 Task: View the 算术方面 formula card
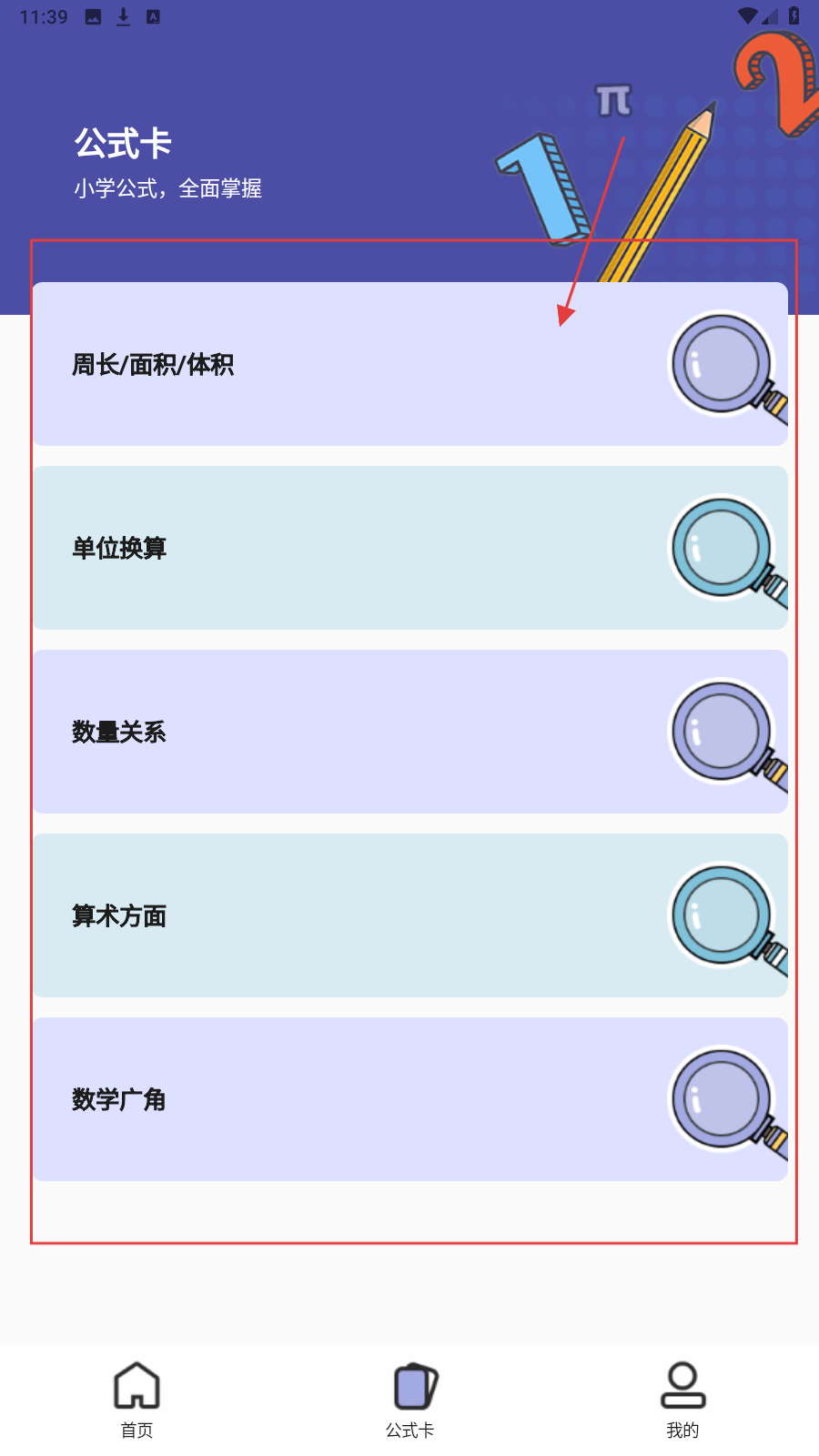[409, 915]
